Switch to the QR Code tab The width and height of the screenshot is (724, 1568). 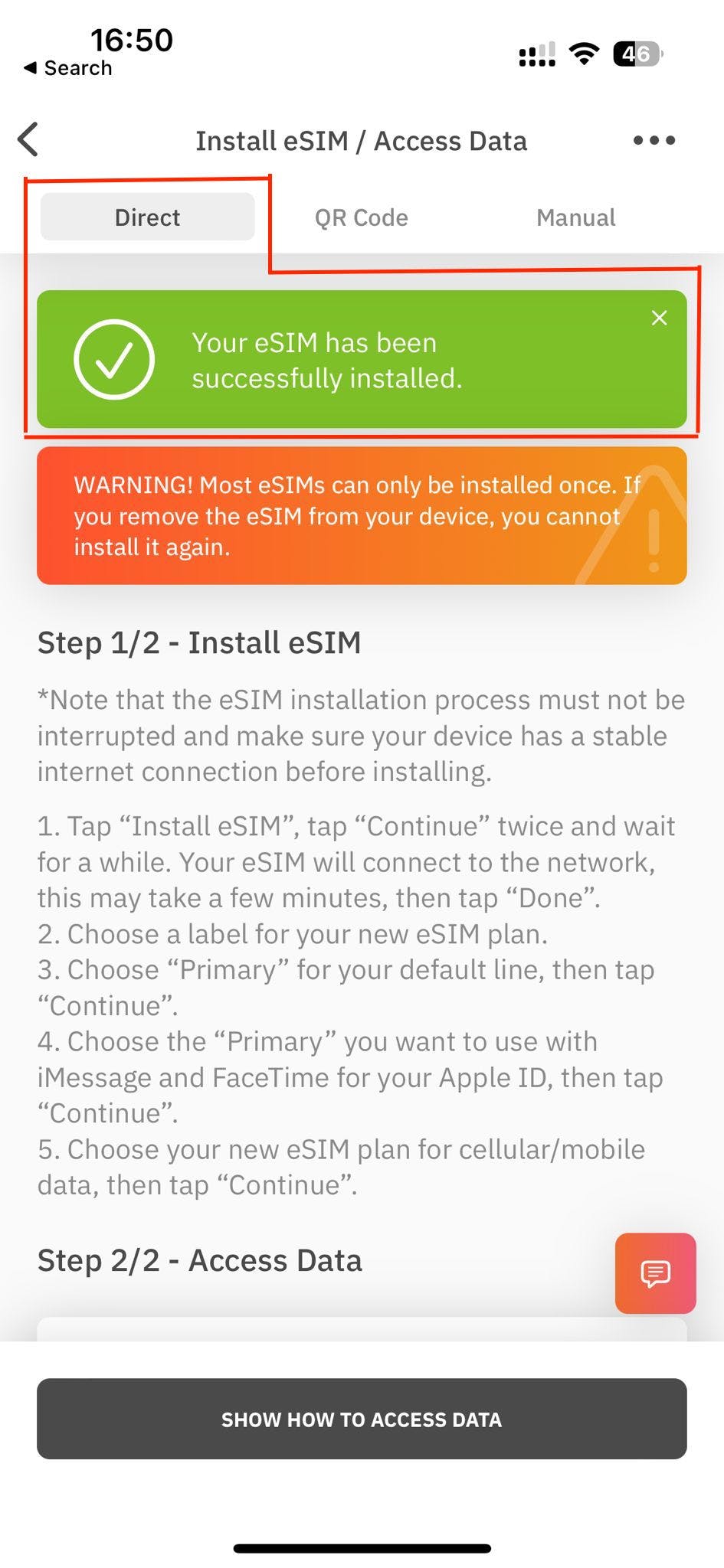[361, 217]
